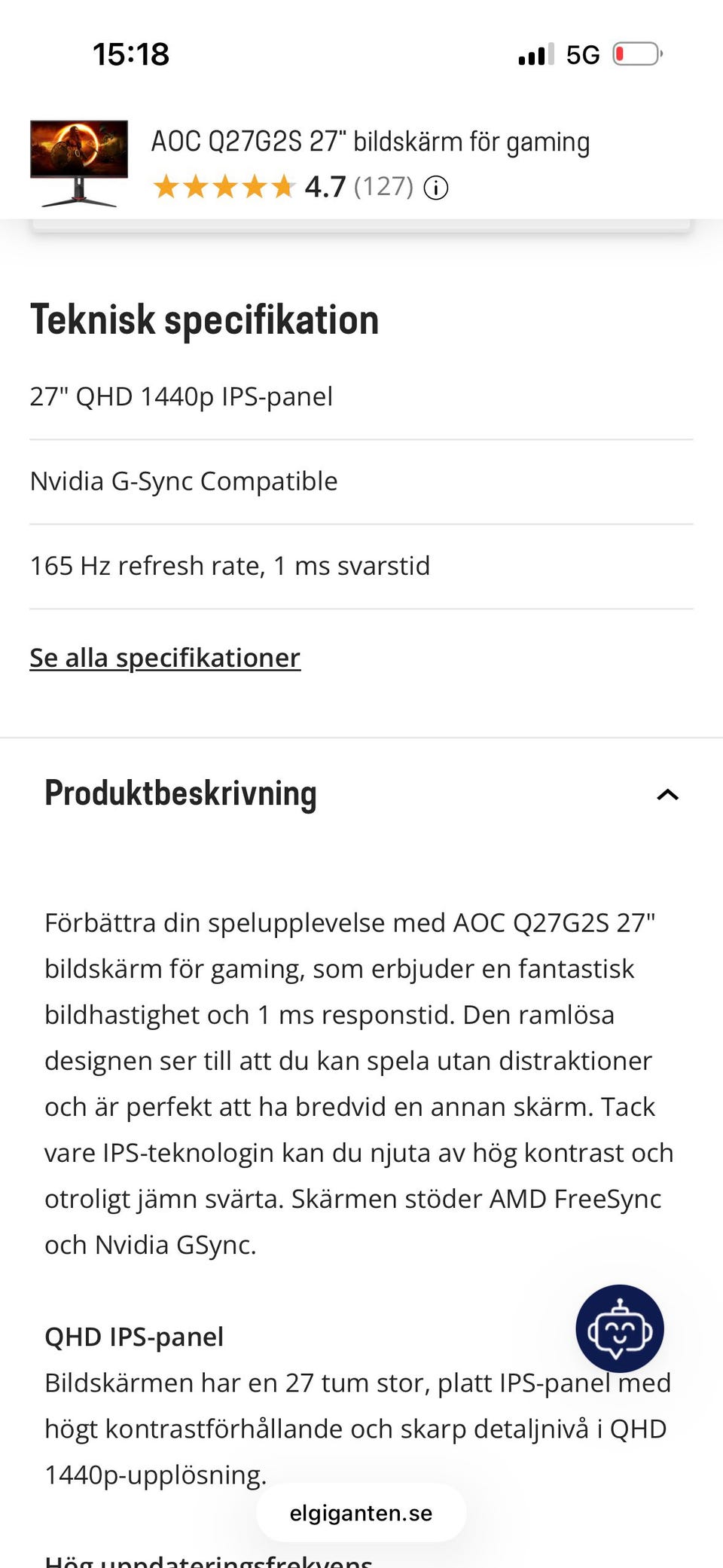Open the chatbot assistant button
Viewport: 723px width, 1568px height.
tap(620, 1328)
